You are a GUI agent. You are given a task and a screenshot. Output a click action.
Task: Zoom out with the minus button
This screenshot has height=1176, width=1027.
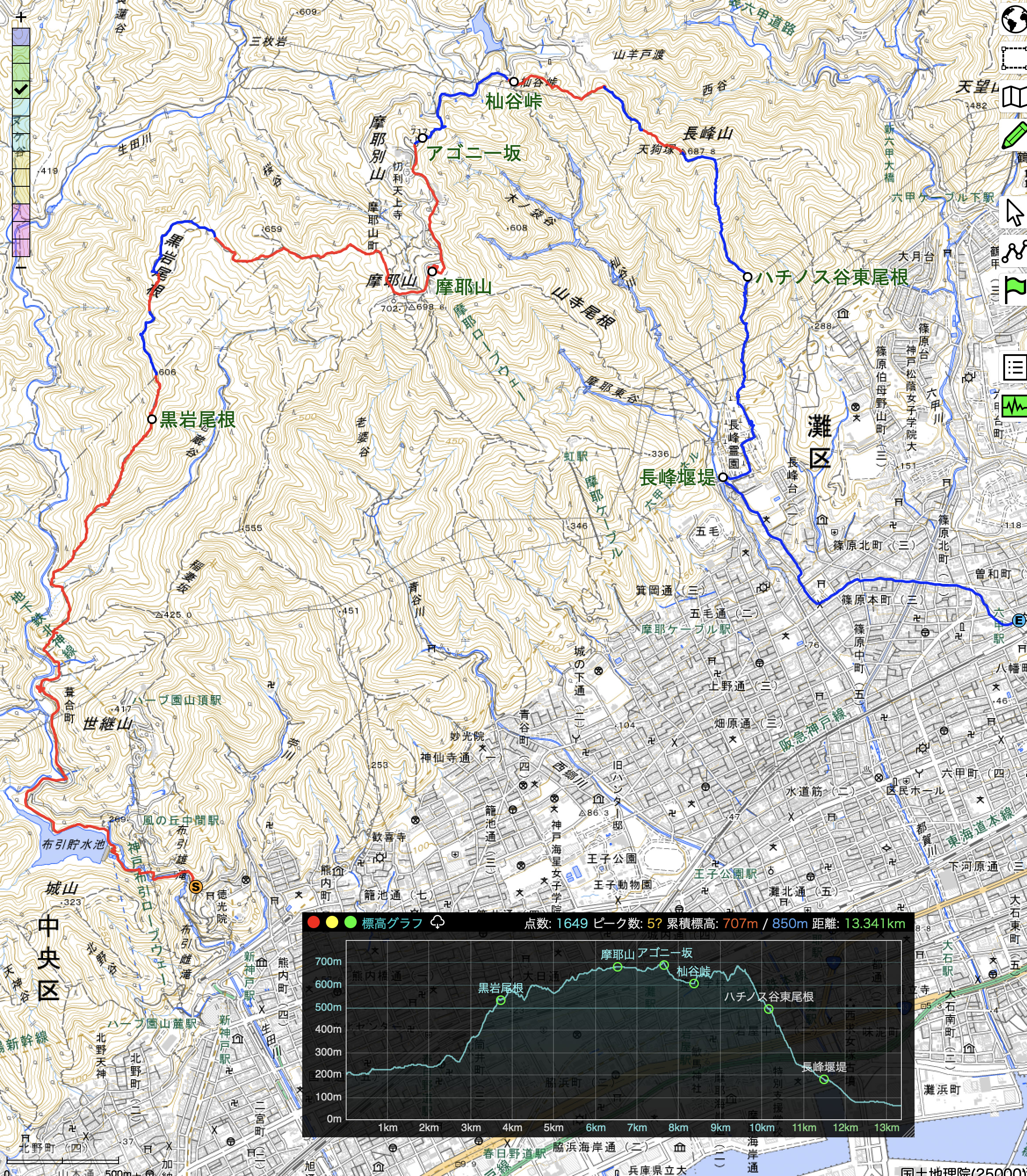click(x=21, y=267)
